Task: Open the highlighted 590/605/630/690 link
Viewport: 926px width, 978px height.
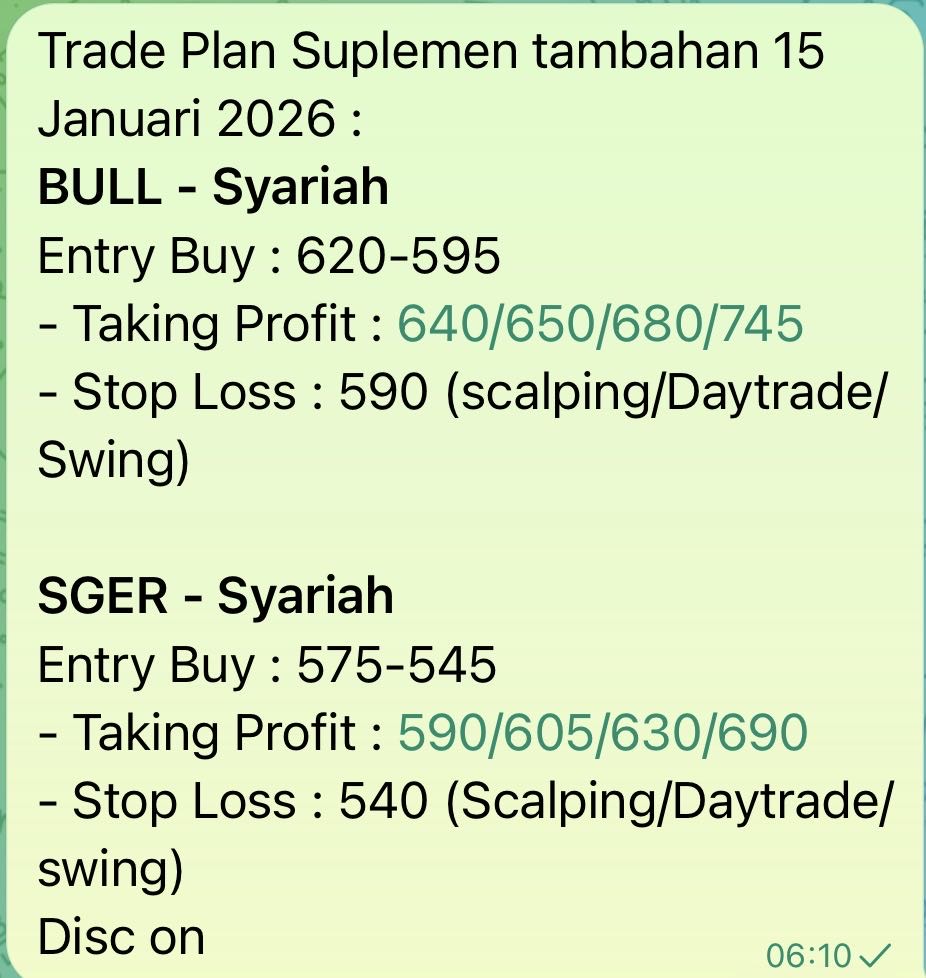Action: tap(602, 733)
